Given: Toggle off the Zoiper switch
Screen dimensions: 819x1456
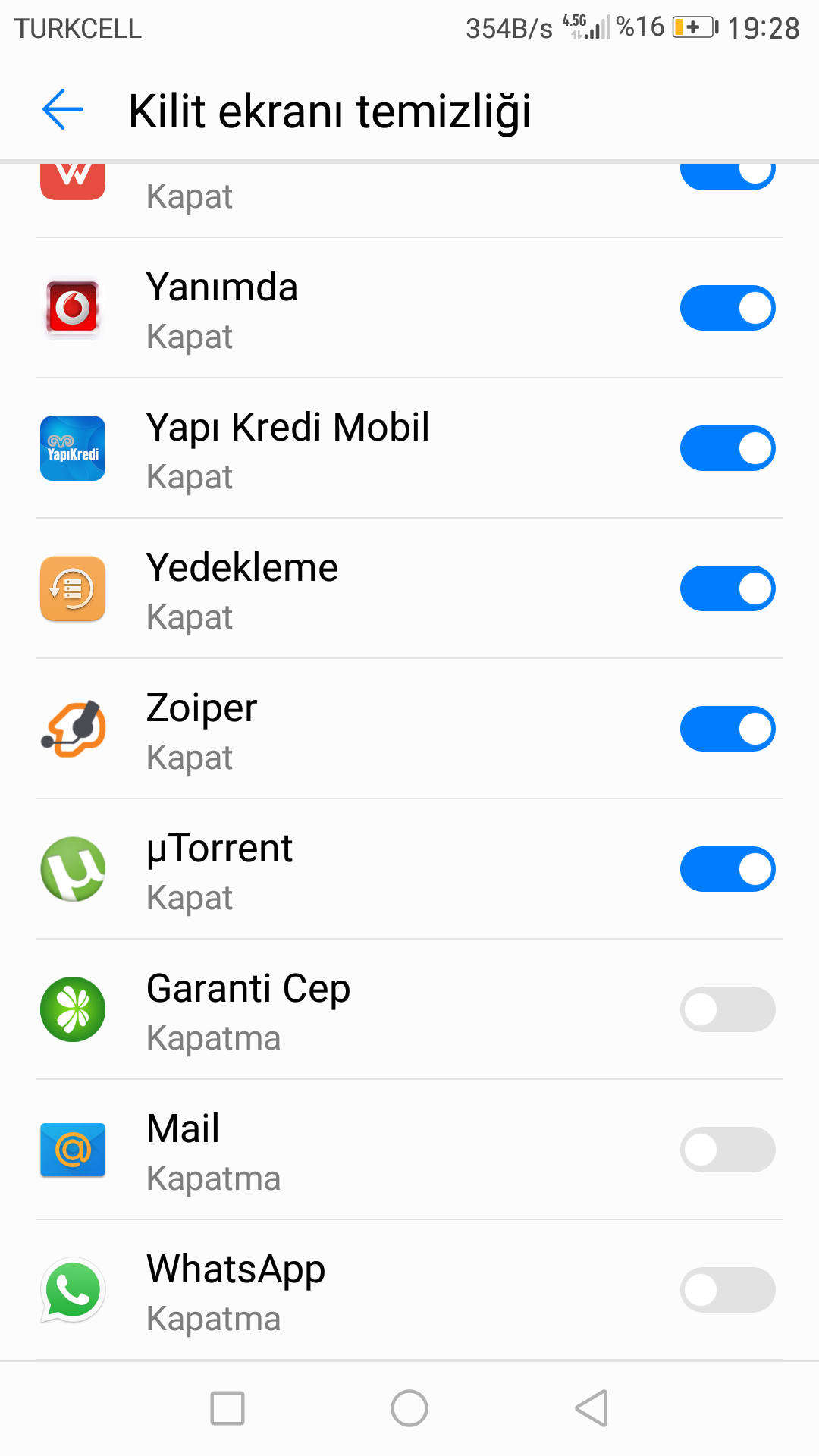Looking at the screenshot, I should [727, 729].
